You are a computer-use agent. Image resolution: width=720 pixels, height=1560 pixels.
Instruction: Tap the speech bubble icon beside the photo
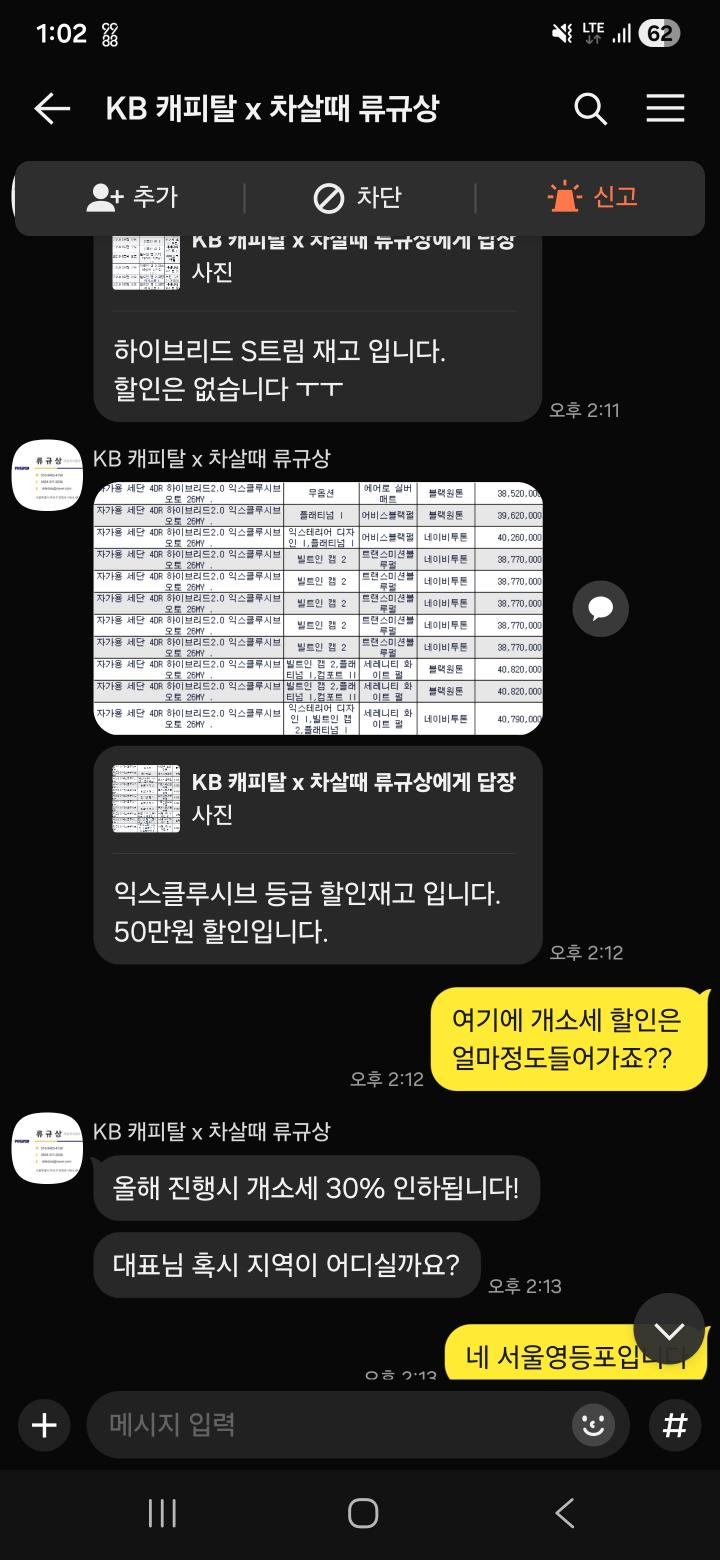(600, 608)
